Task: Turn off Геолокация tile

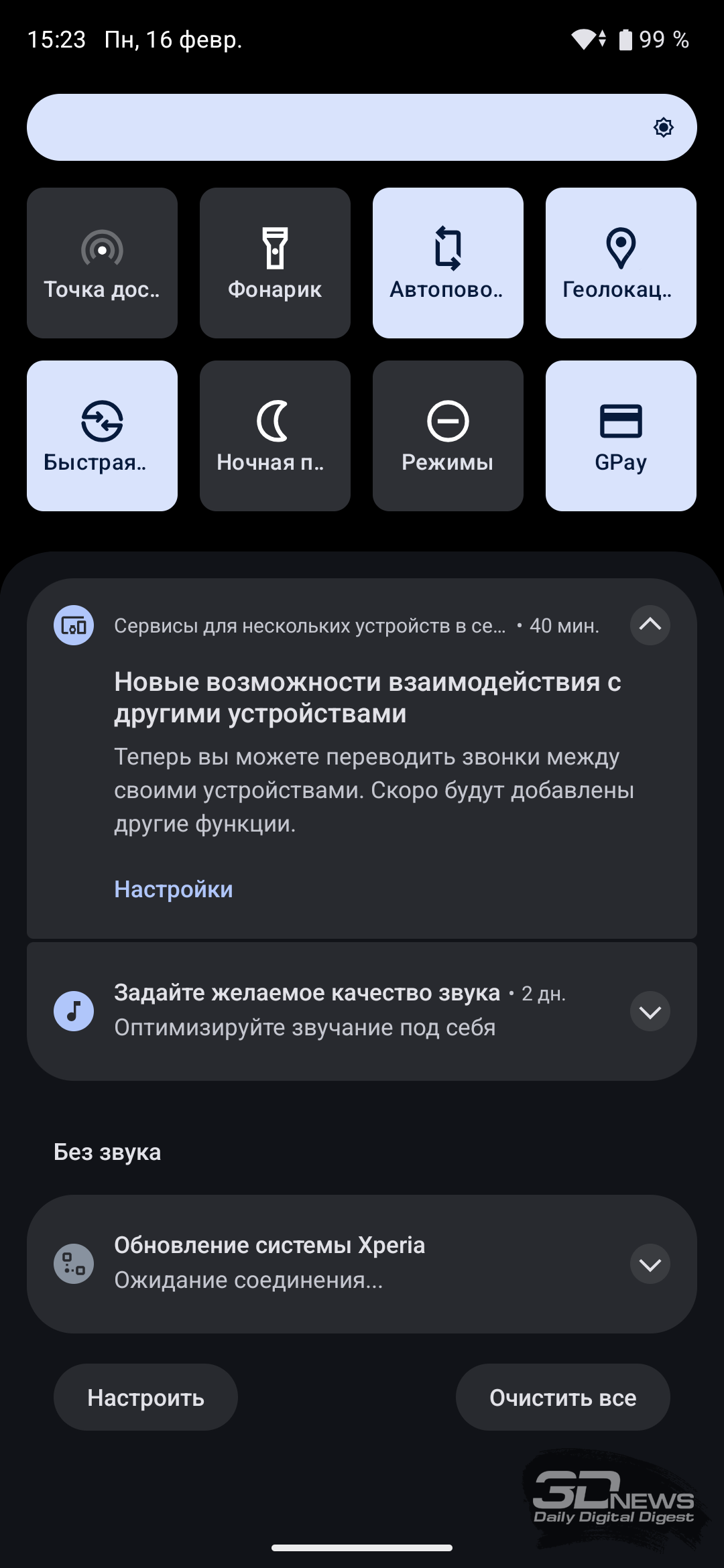Action: pos(621,263)
